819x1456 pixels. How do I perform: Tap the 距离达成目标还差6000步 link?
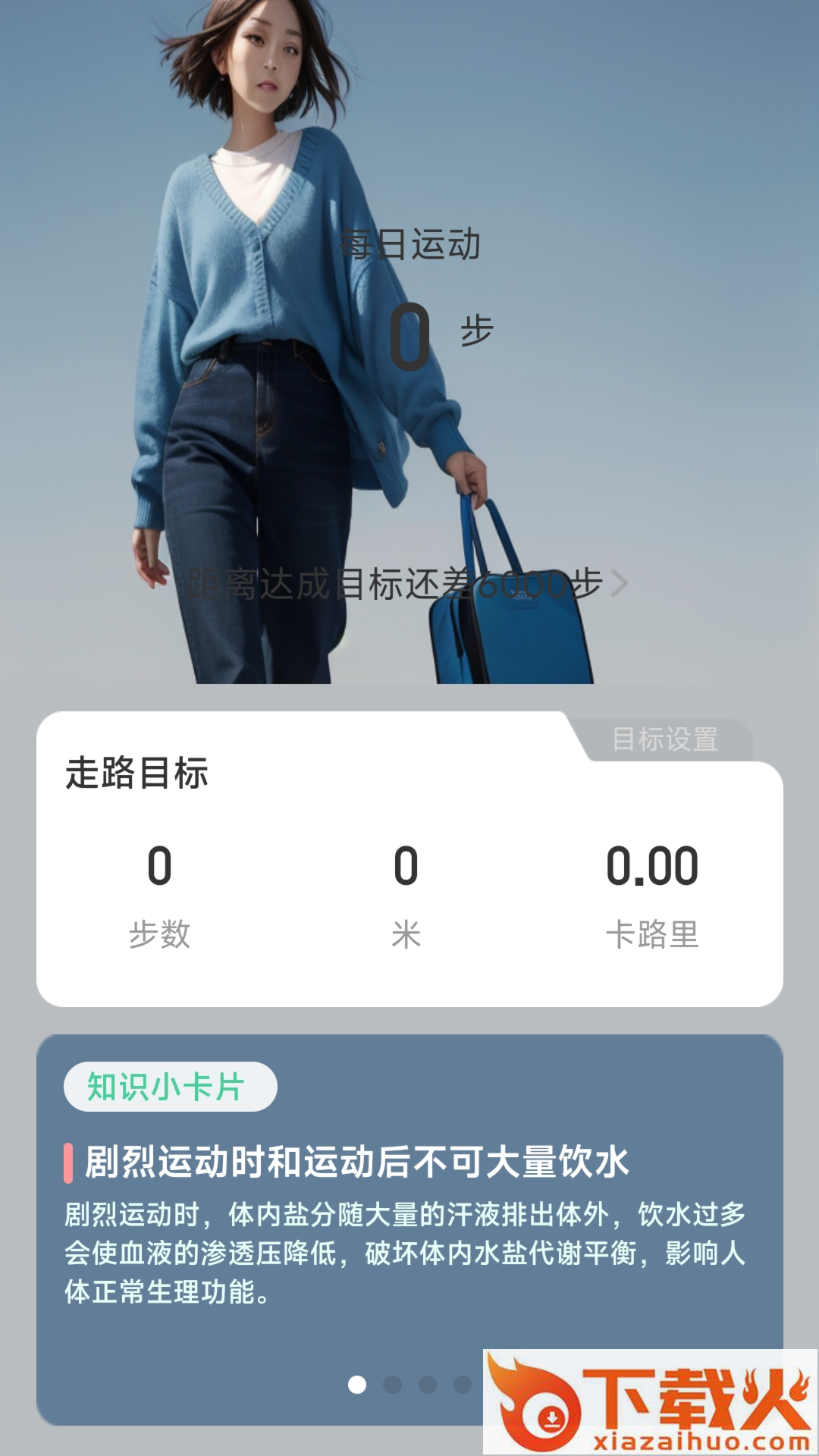(408, 585)
